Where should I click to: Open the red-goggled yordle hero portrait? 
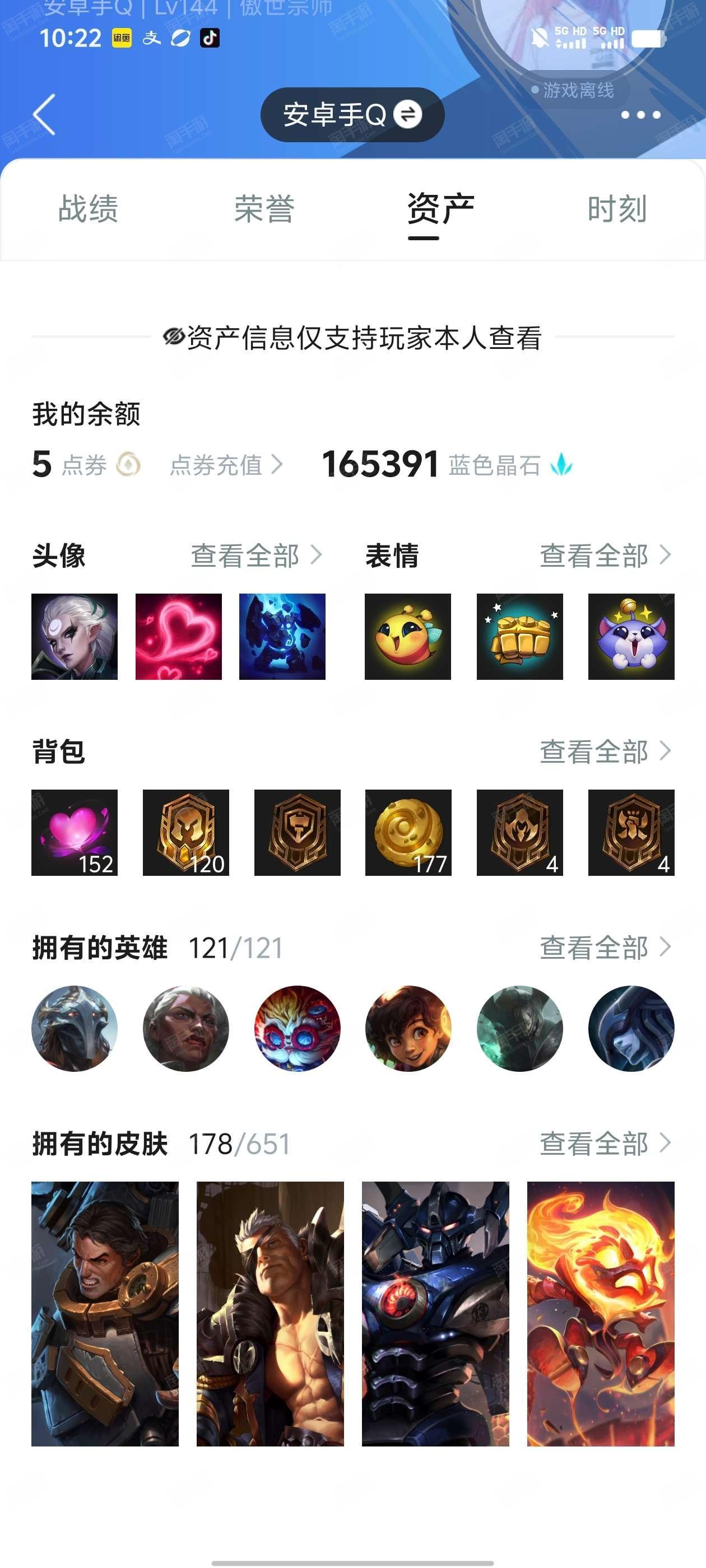coord(298,1028)
